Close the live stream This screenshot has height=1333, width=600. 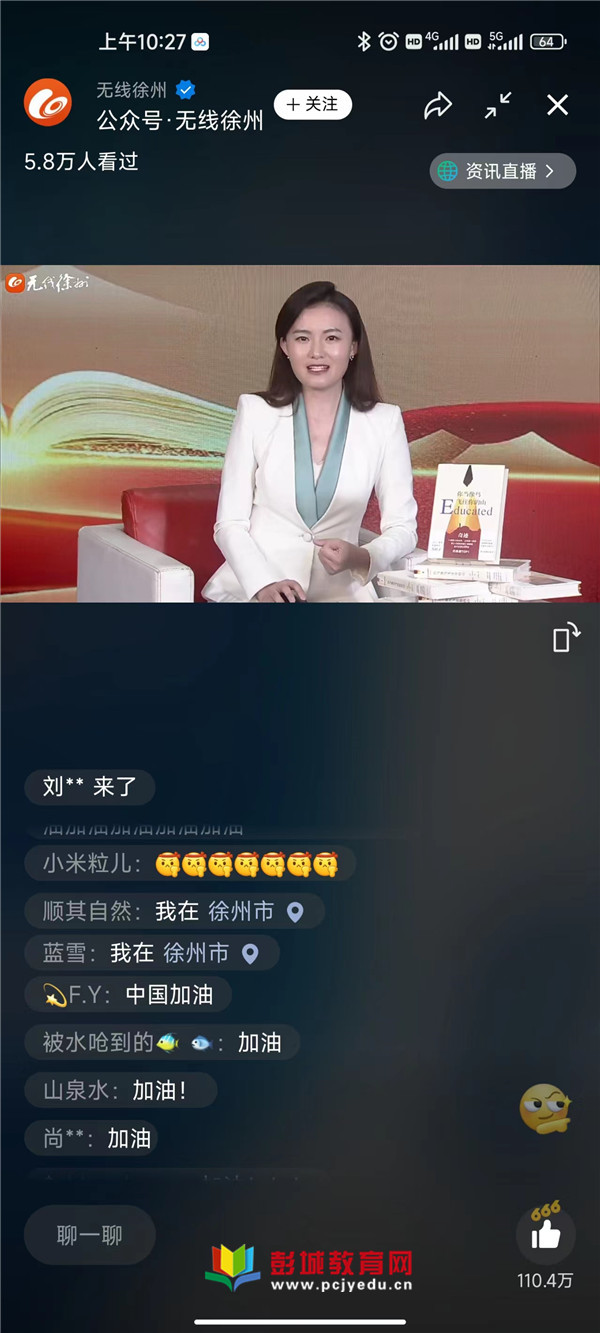(x=557, y=105)
